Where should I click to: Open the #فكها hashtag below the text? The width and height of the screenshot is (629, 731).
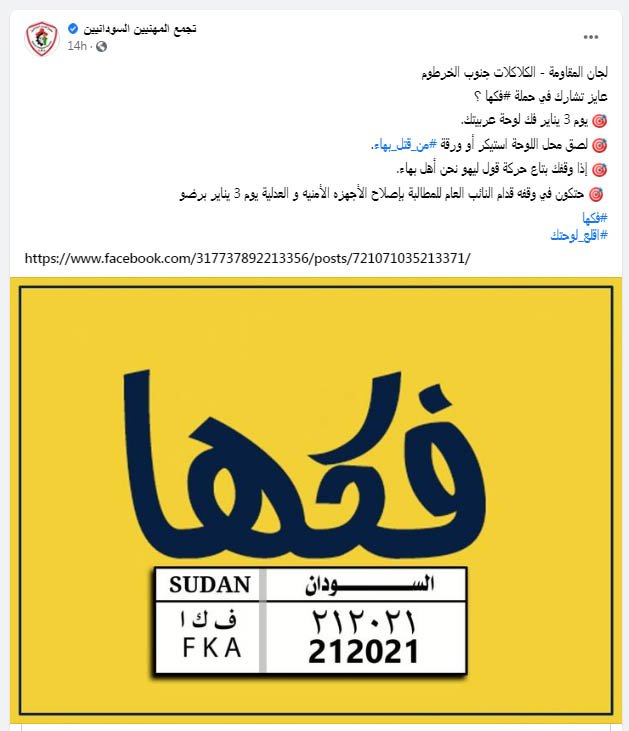[x=595, y=218]
